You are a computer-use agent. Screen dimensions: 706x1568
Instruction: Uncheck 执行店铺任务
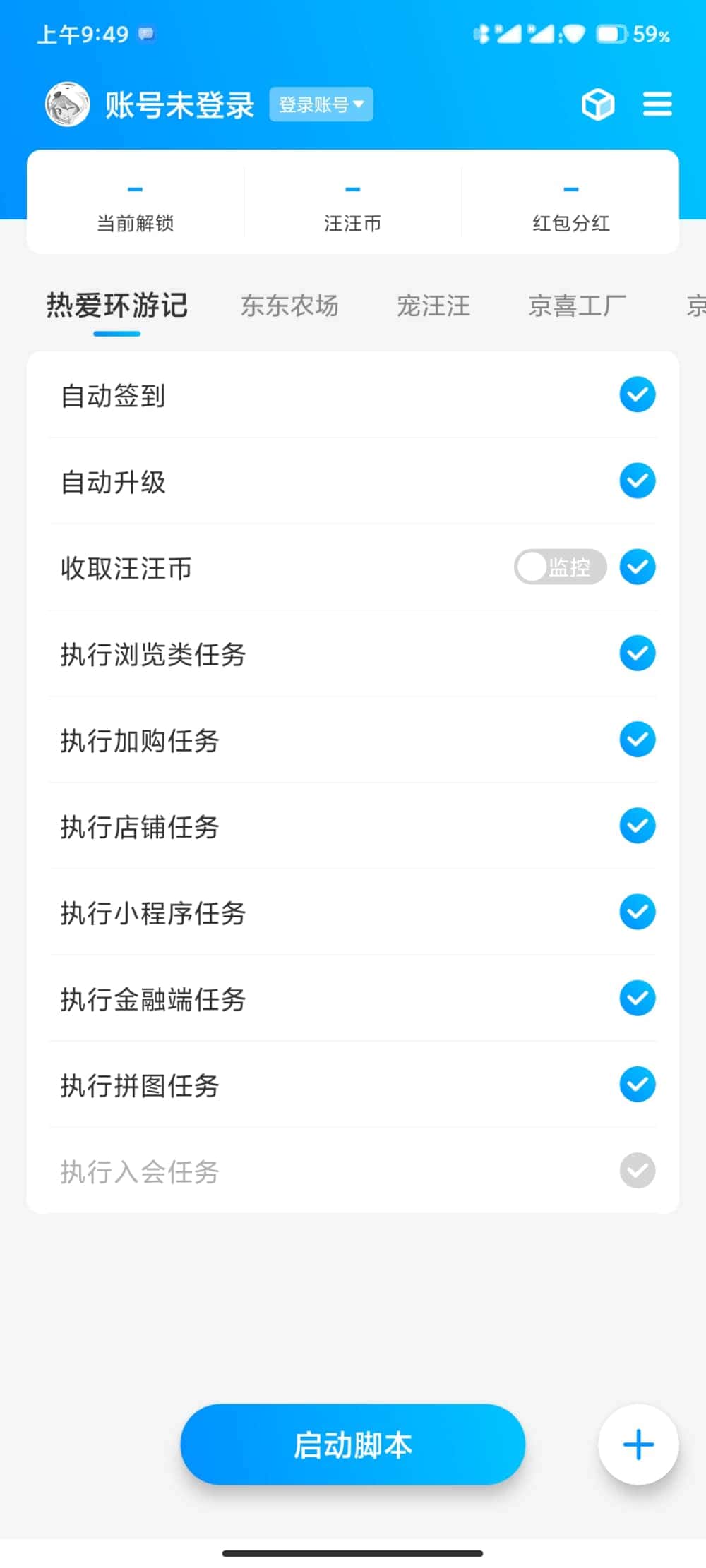coord(637,826)
